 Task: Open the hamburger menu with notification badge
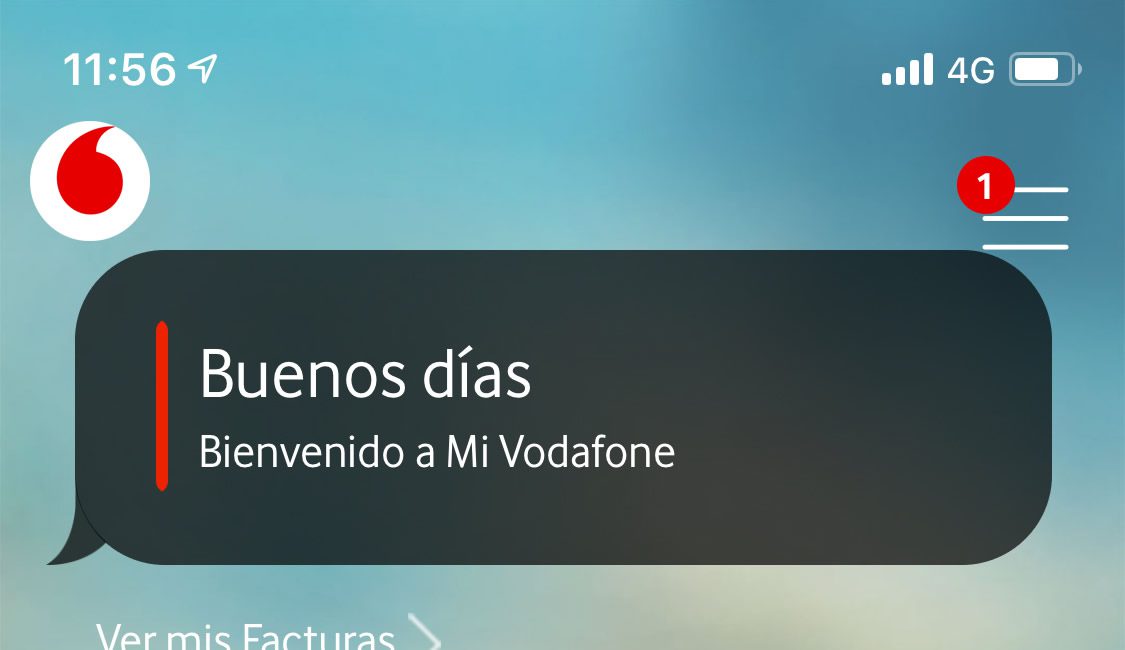pos(1023,217)
